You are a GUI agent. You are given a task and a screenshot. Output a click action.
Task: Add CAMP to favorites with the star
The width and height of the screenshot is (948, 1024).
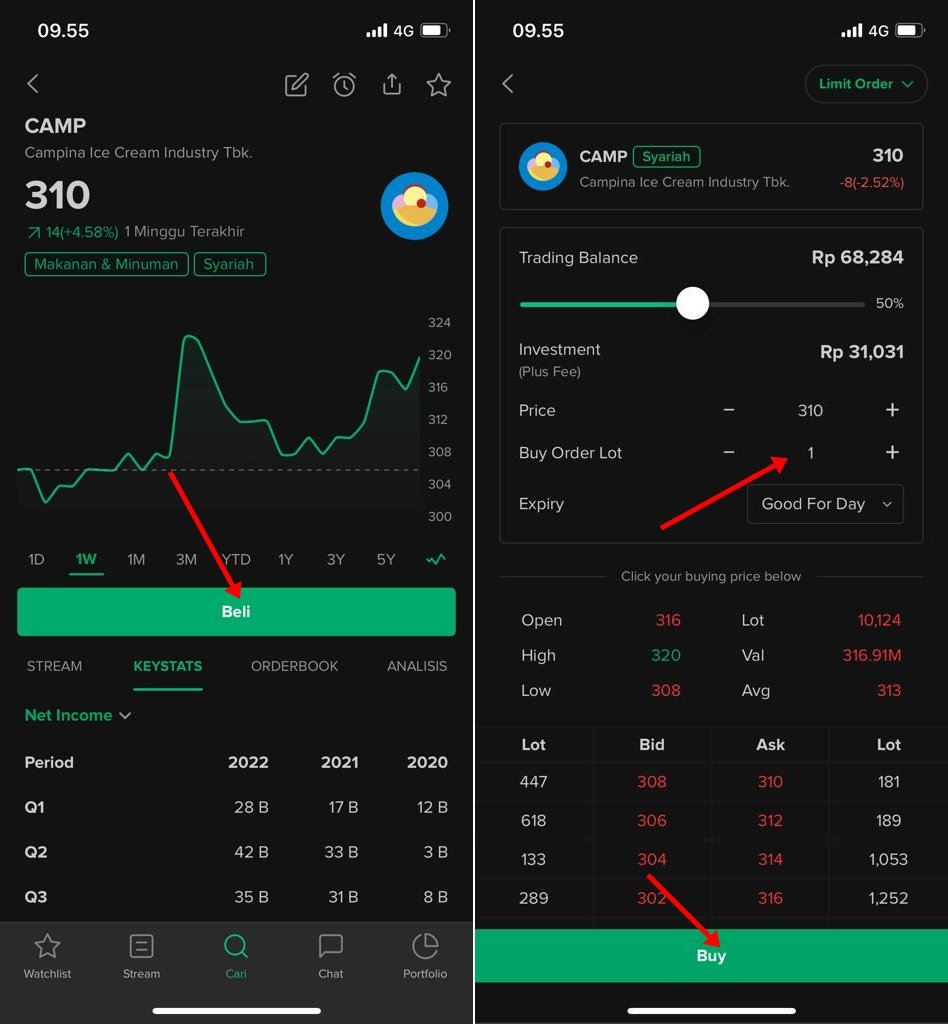438,85
